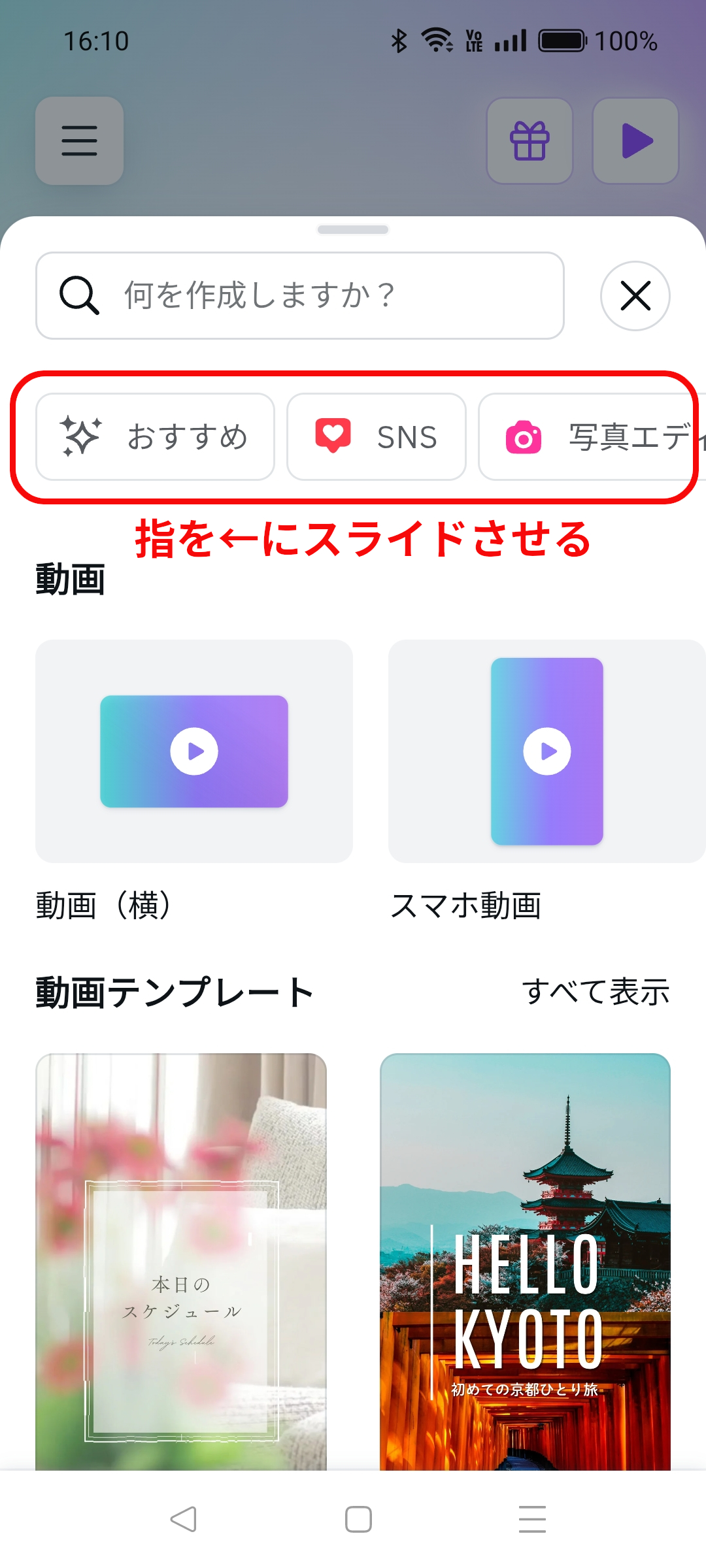The image size is (706, 1568).
Task: Open the gift box icon
Action: [529, 140]
